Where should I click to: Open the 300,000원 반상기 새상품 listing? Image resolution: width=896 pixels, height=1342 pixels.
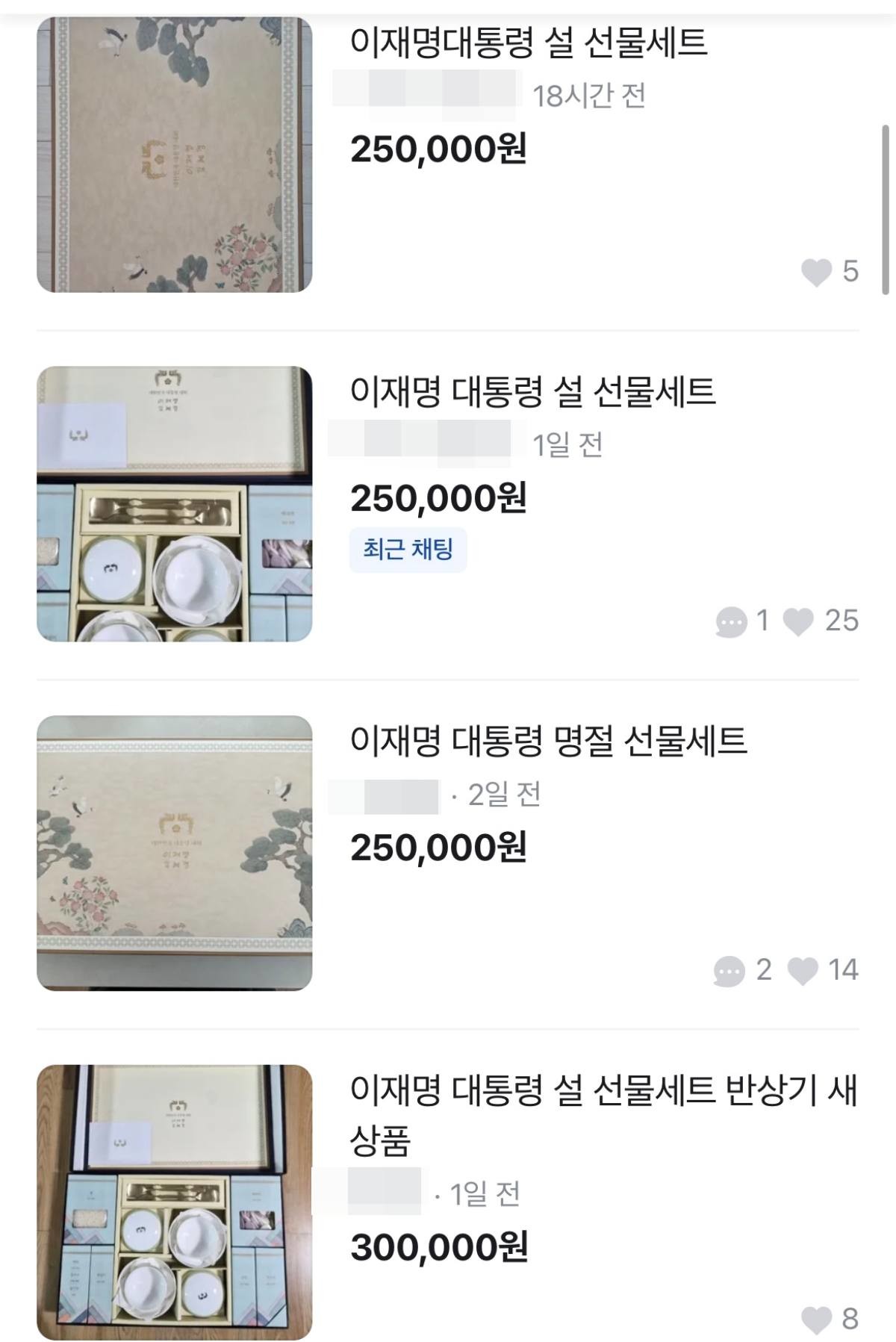(x=602, y=1092)
